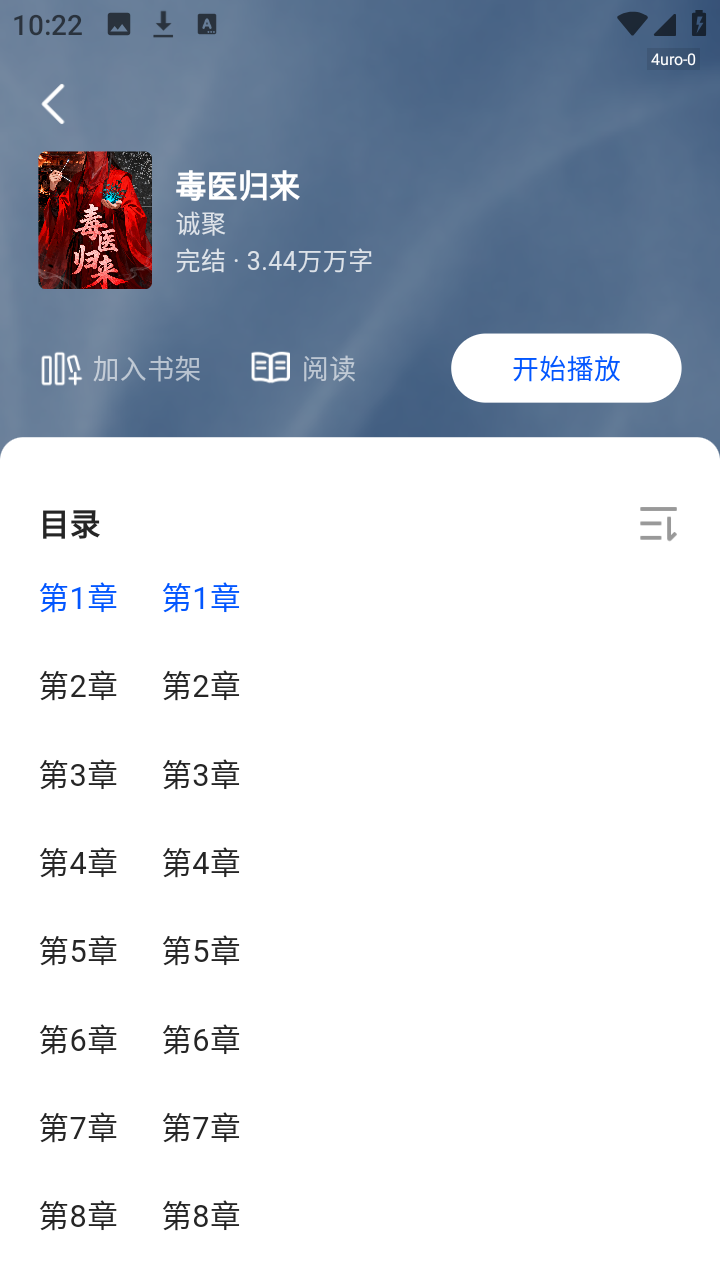Viewport: 720px width, 1280px height.
Task: Select 第2章 in the left chapter column
Action: [78, 686]
